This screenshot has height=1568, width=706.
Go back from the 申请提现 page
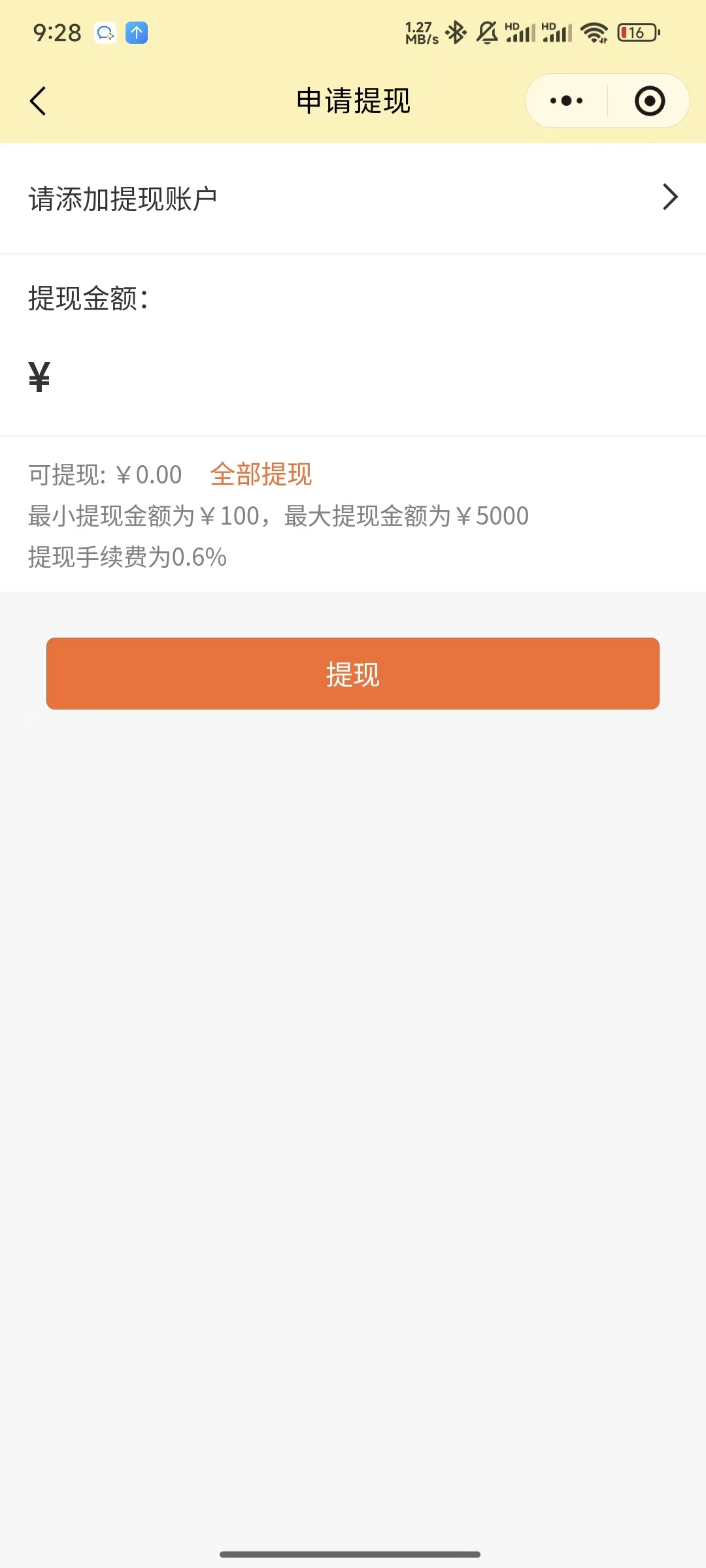[39, 101]
